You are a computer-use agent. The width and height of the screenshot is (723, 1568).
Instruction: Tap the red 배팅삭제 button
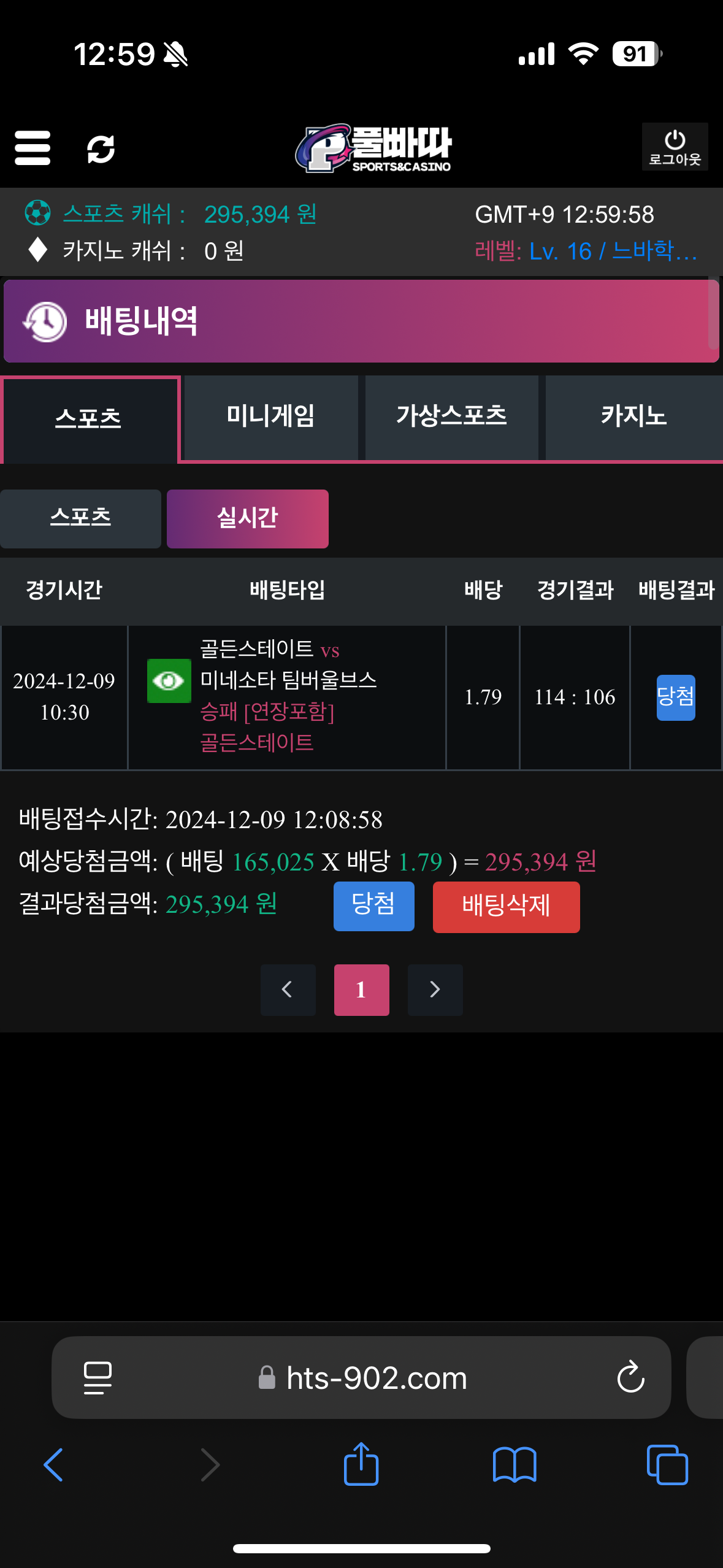pos(506,907)
